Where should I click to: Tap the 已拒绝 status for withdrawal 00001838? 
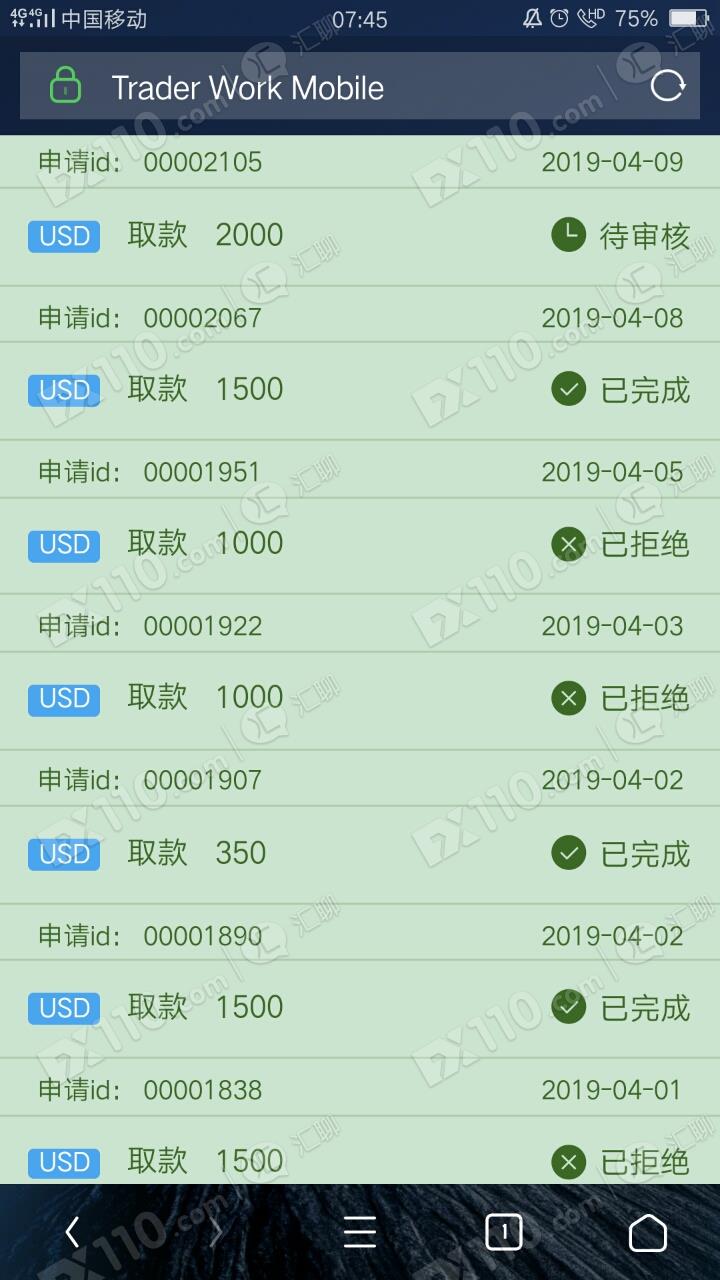[645, 1161]
